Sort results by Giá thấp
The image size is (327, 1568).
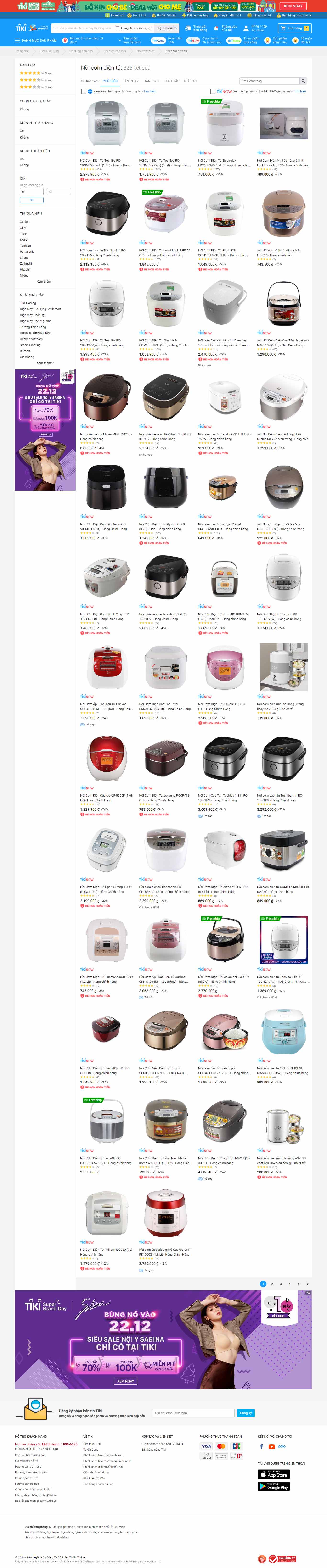(172, 81)
